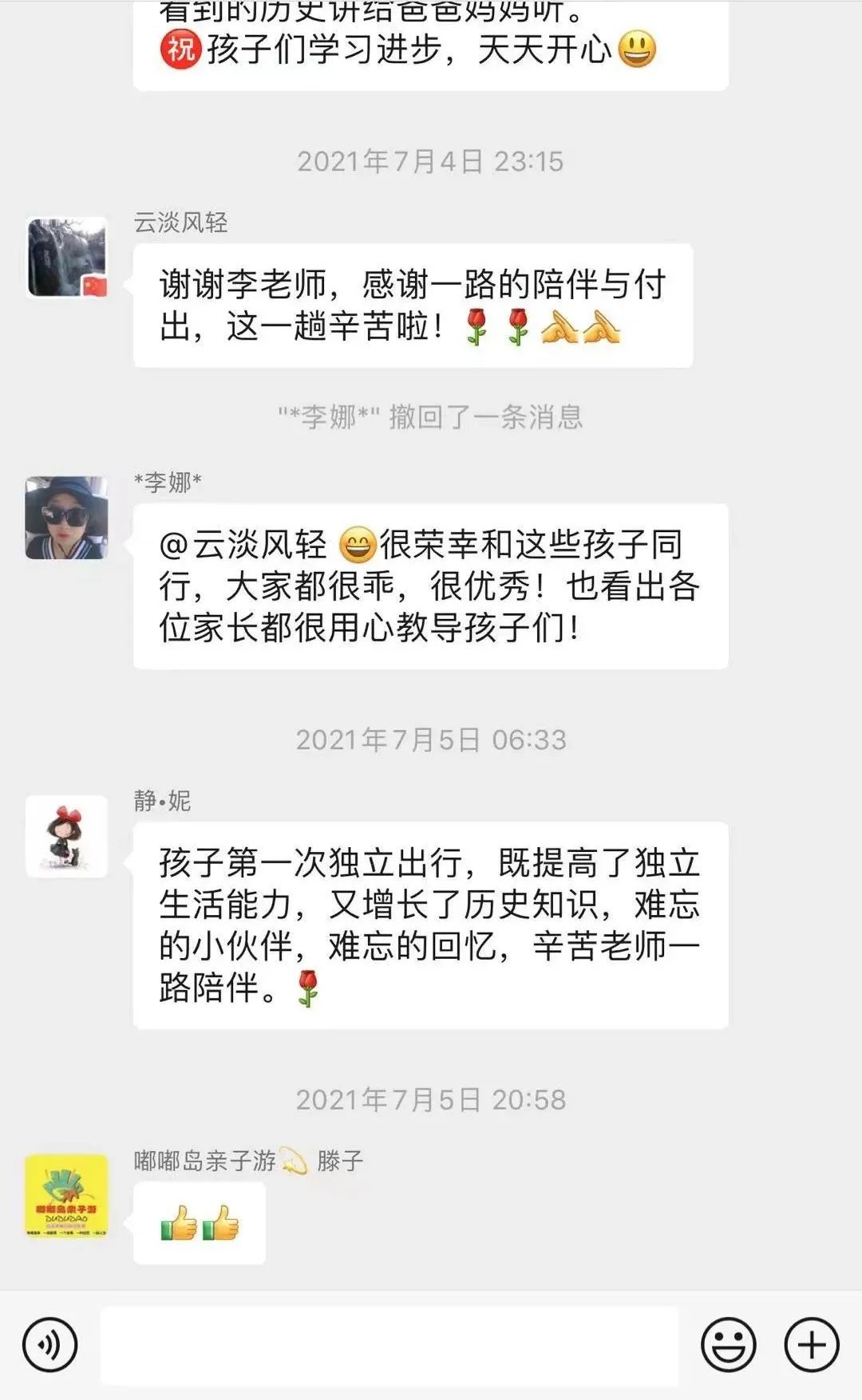Viewport: 862px width, 1400px height.
Task: Open *李娜*'s profile avatar
Action: point(67,518)
